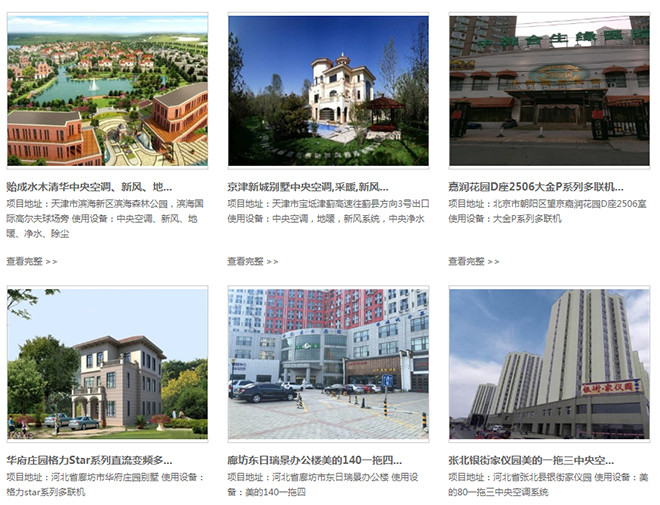Viewport: 660px width, 505px height.
Task: Open title link 嘉润花园D座2506大金P系列多联机
Action: point(536,187)
